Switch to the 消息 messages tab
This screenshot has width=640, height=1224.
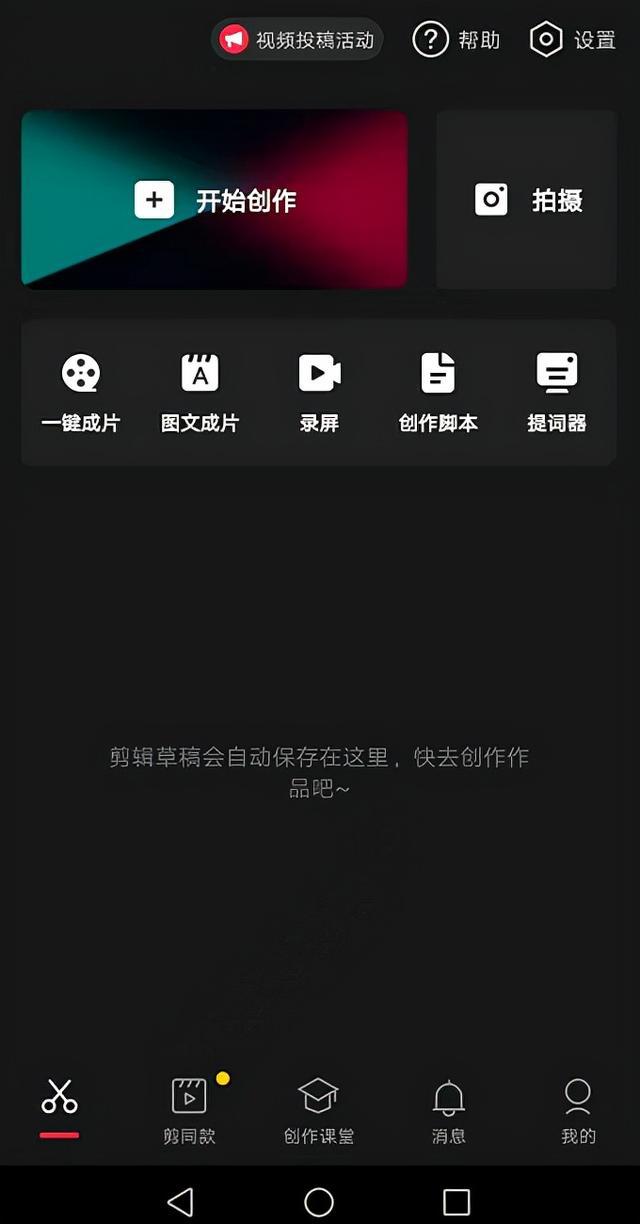(x=449, y=1110)
